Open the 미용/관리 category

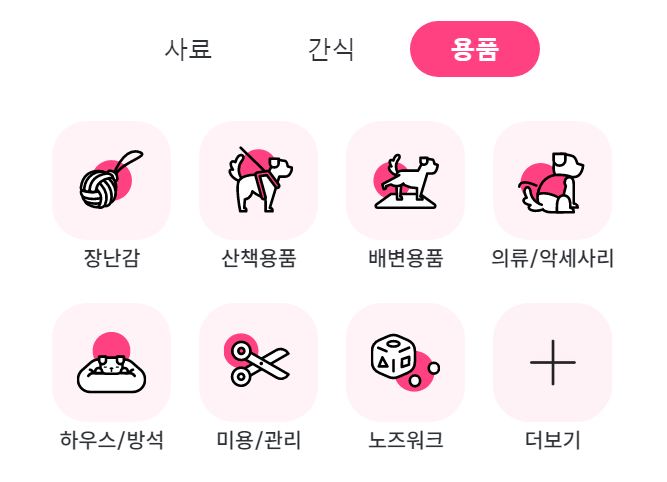[259, 363]
